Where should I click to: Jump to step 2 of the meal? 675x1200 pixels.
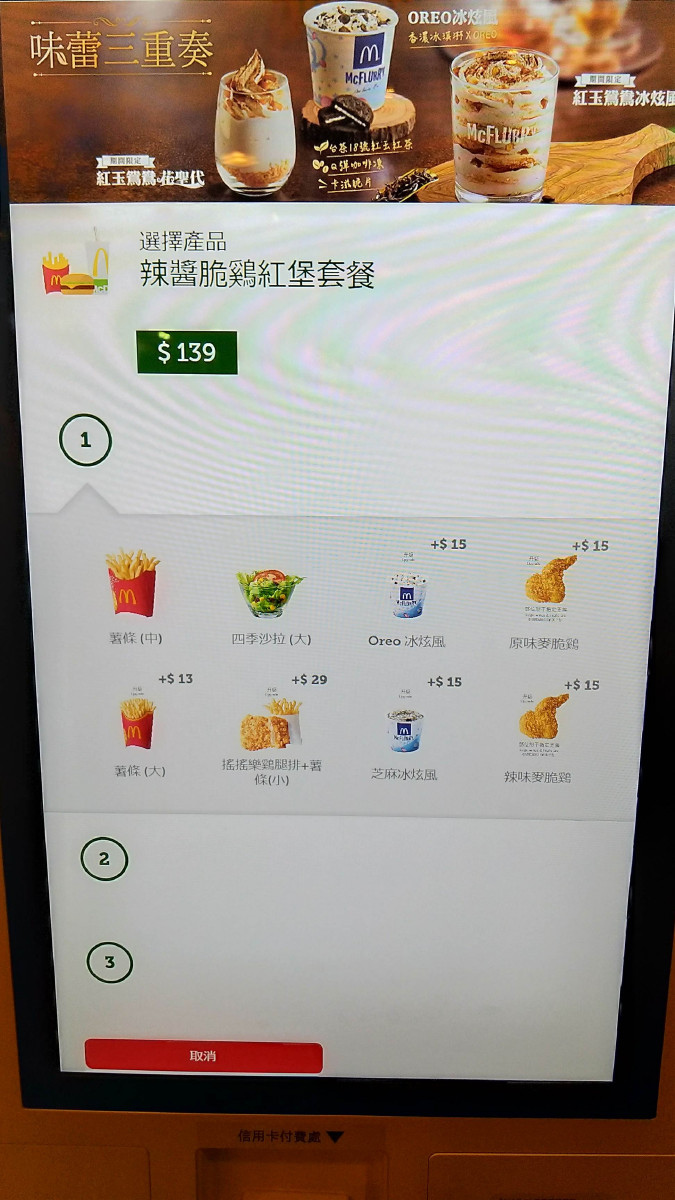(x=104, y=858)
